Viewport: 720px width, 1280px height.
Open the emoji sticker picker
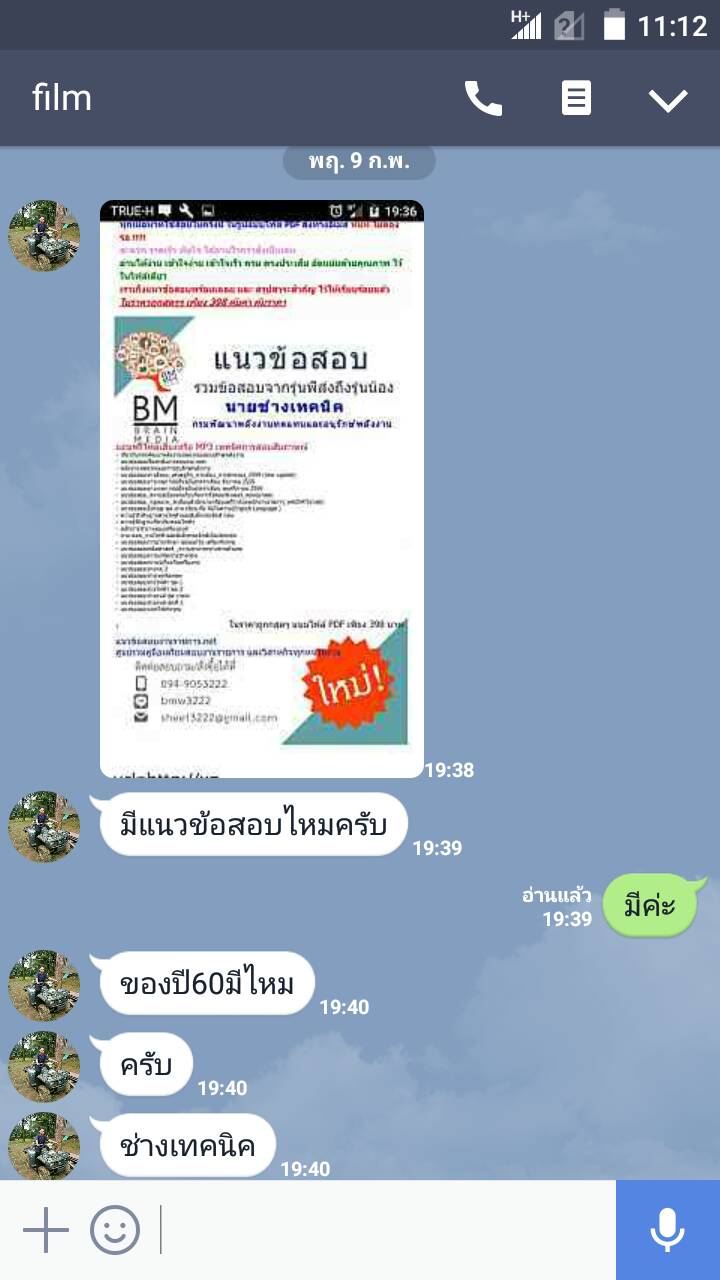[x=115, y=1230]
